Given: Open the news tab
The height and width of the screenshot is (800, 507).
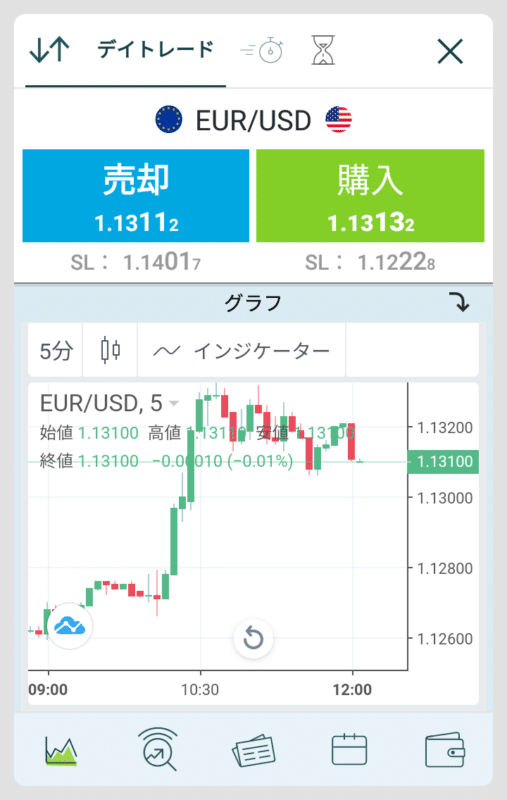Looking at the screenshot, I should click(254, 751).
